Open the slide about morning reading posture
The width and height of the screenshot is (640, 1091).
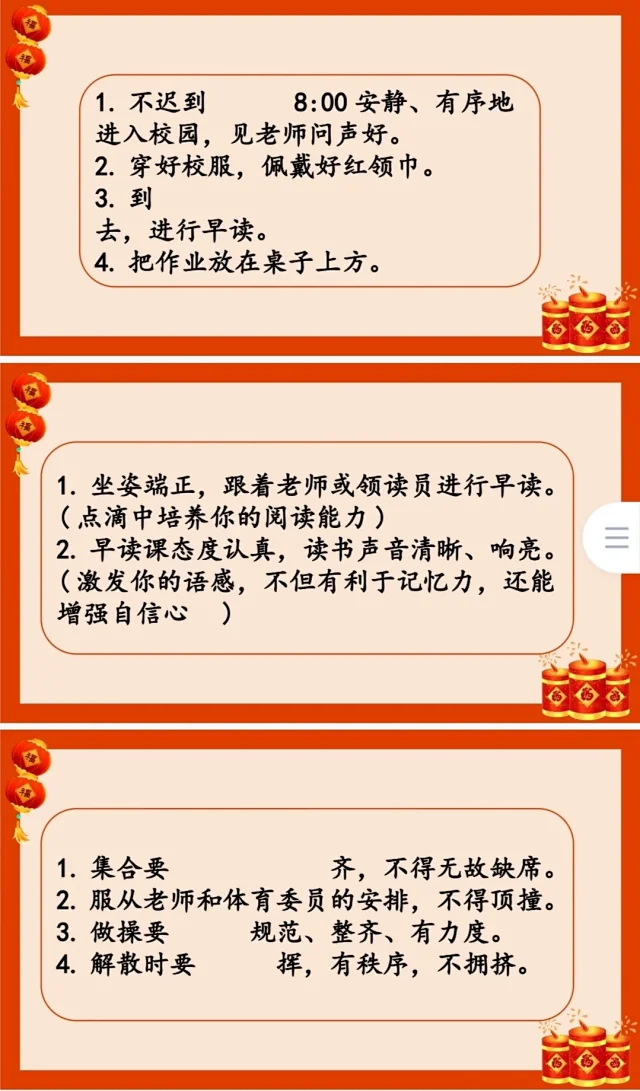tap(310, 545)
